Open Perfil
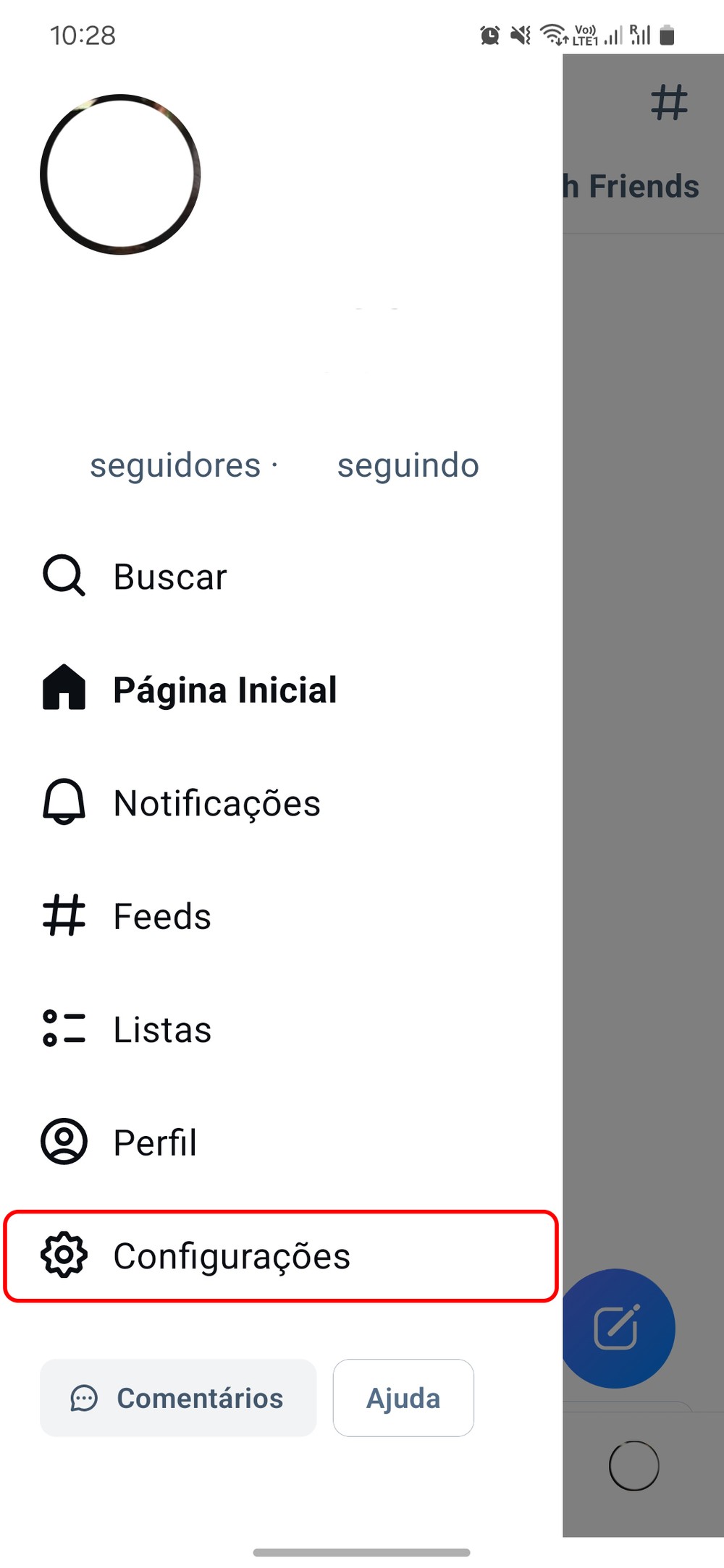 point(155,1143)
